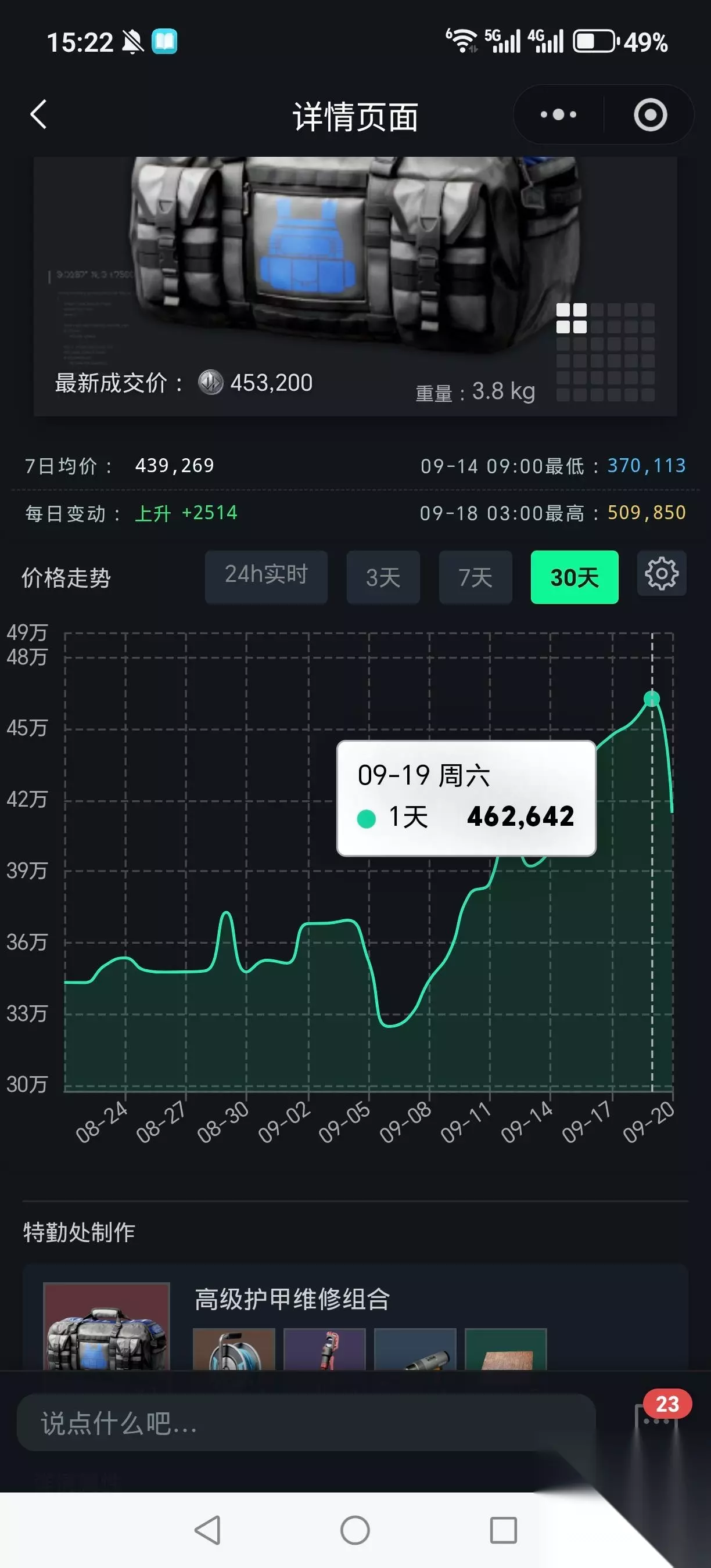Open chart settings gear icon
Image resolution: width=711 pixels, height=1568 pixels.
[x=662, y=573]
